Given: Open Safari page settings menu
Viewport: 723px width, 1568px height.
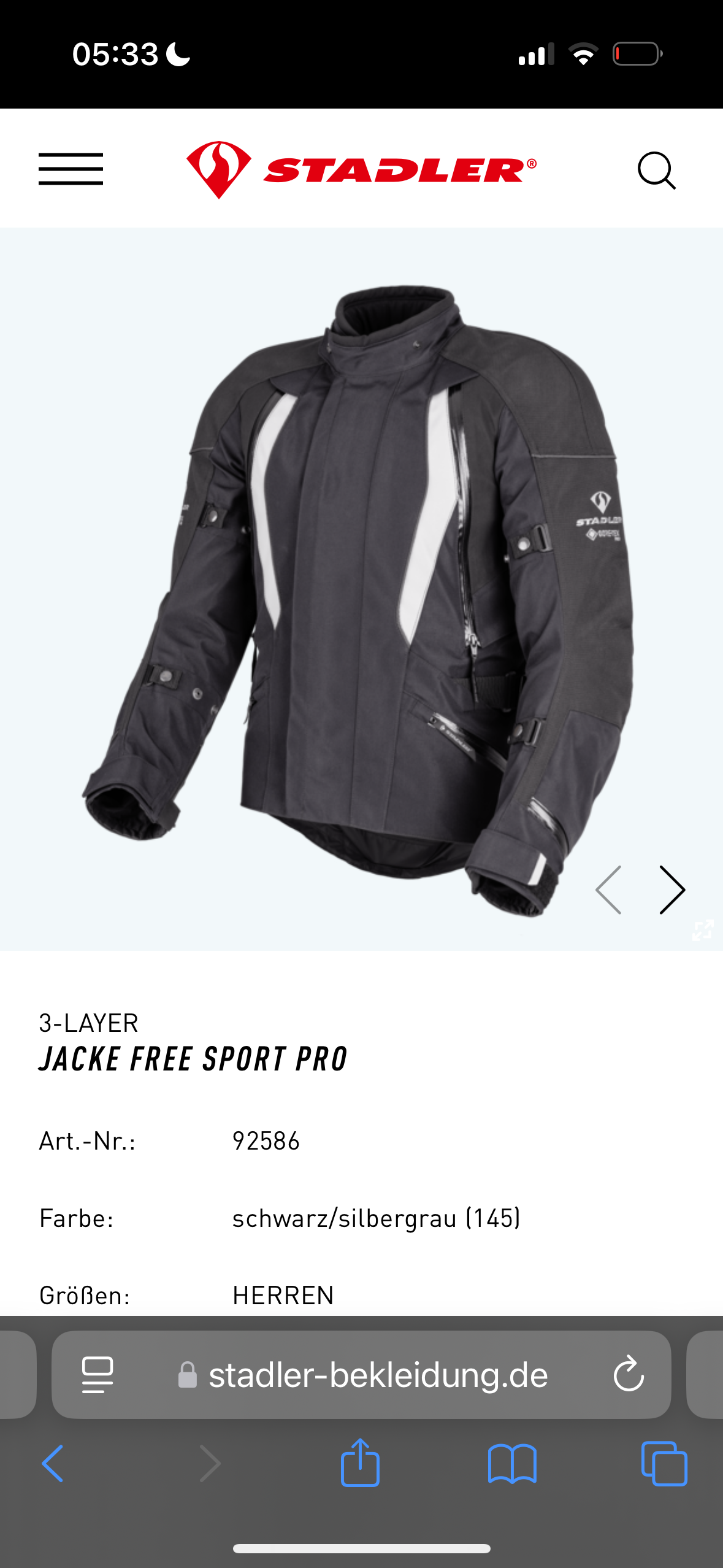Looking at the screenshot, I should click(98, 1375).
